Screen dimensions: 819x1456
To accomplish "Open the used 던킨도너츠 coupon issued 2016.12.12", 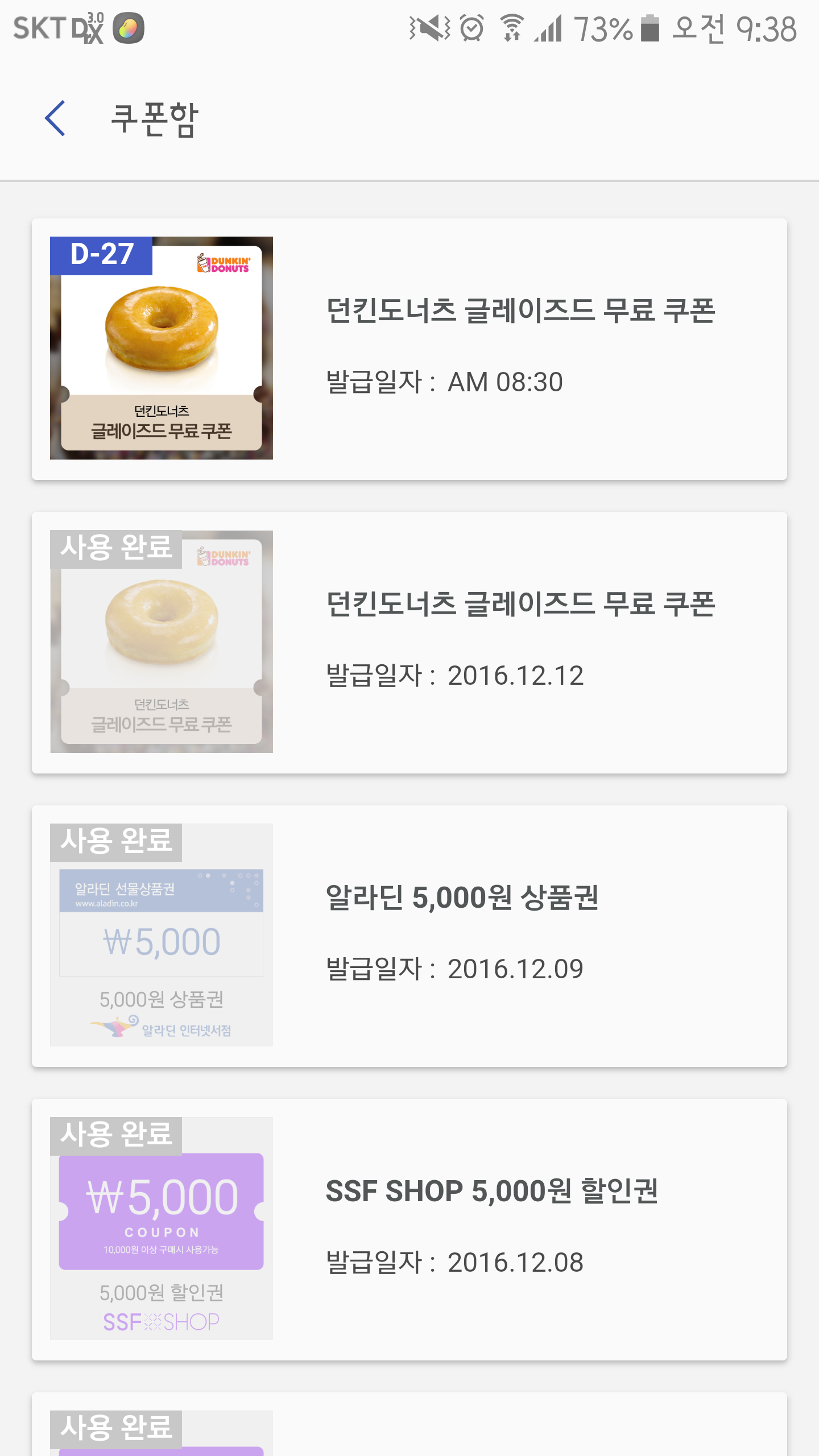I will pos(409,642).
